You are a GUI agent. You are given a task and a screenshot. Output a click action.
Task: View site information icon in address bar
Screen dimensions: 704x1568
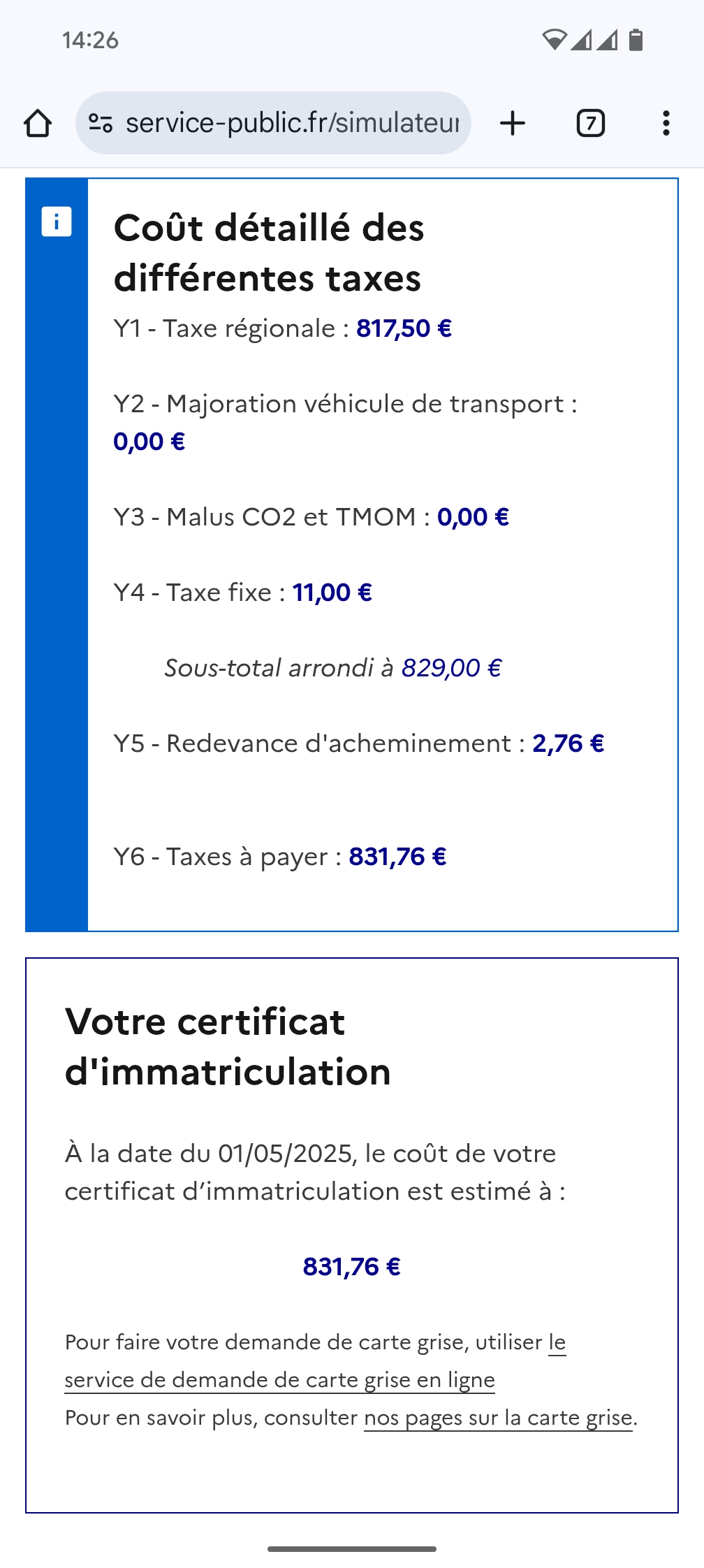click(101, 123)
